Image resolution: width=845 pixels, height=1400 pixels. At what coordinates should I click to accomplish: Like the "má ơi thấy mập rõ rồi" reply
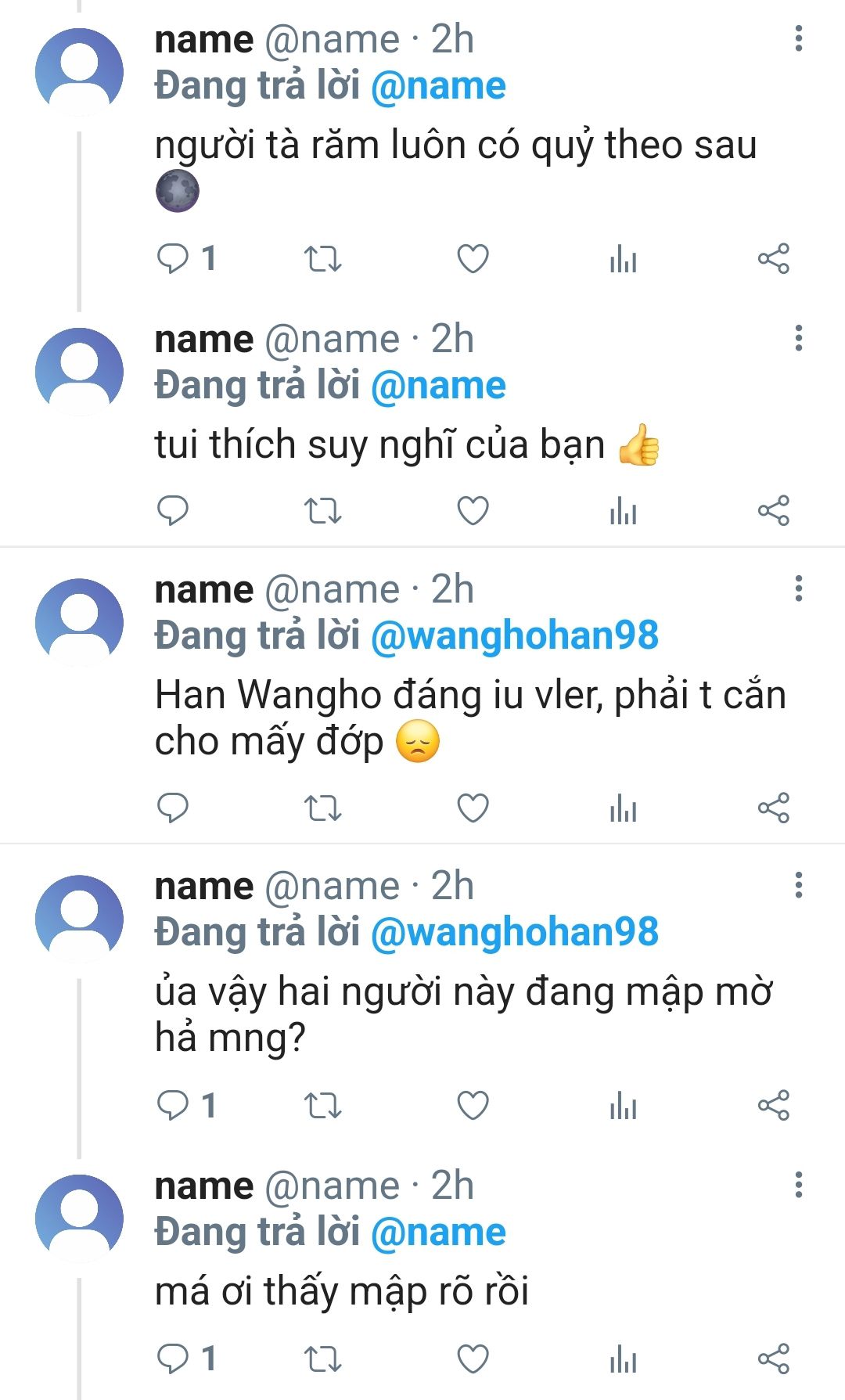[x=473, y=1359]
